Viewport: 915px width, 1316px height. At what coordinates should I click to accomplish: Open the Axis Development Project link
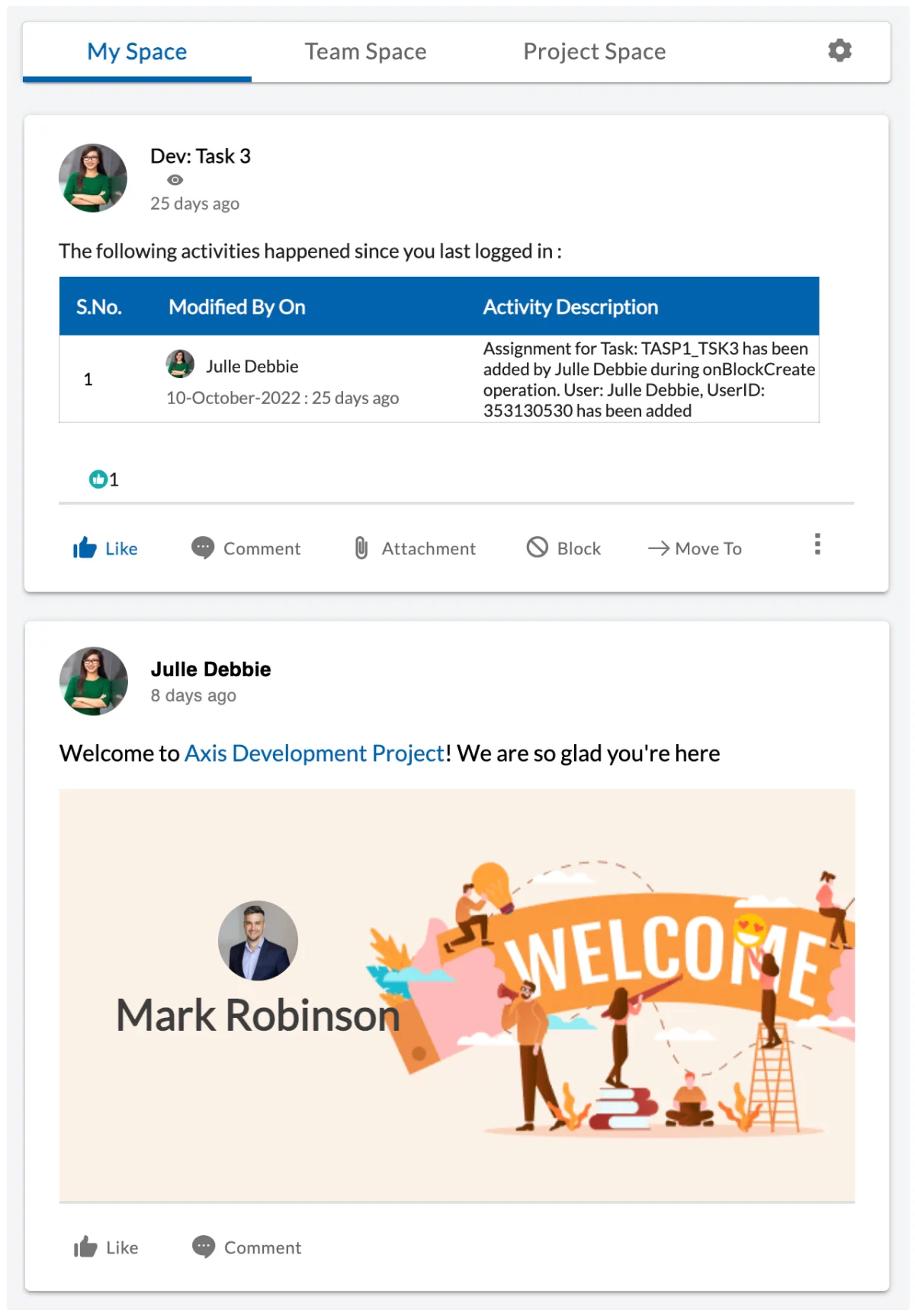(x=314, y=753)
